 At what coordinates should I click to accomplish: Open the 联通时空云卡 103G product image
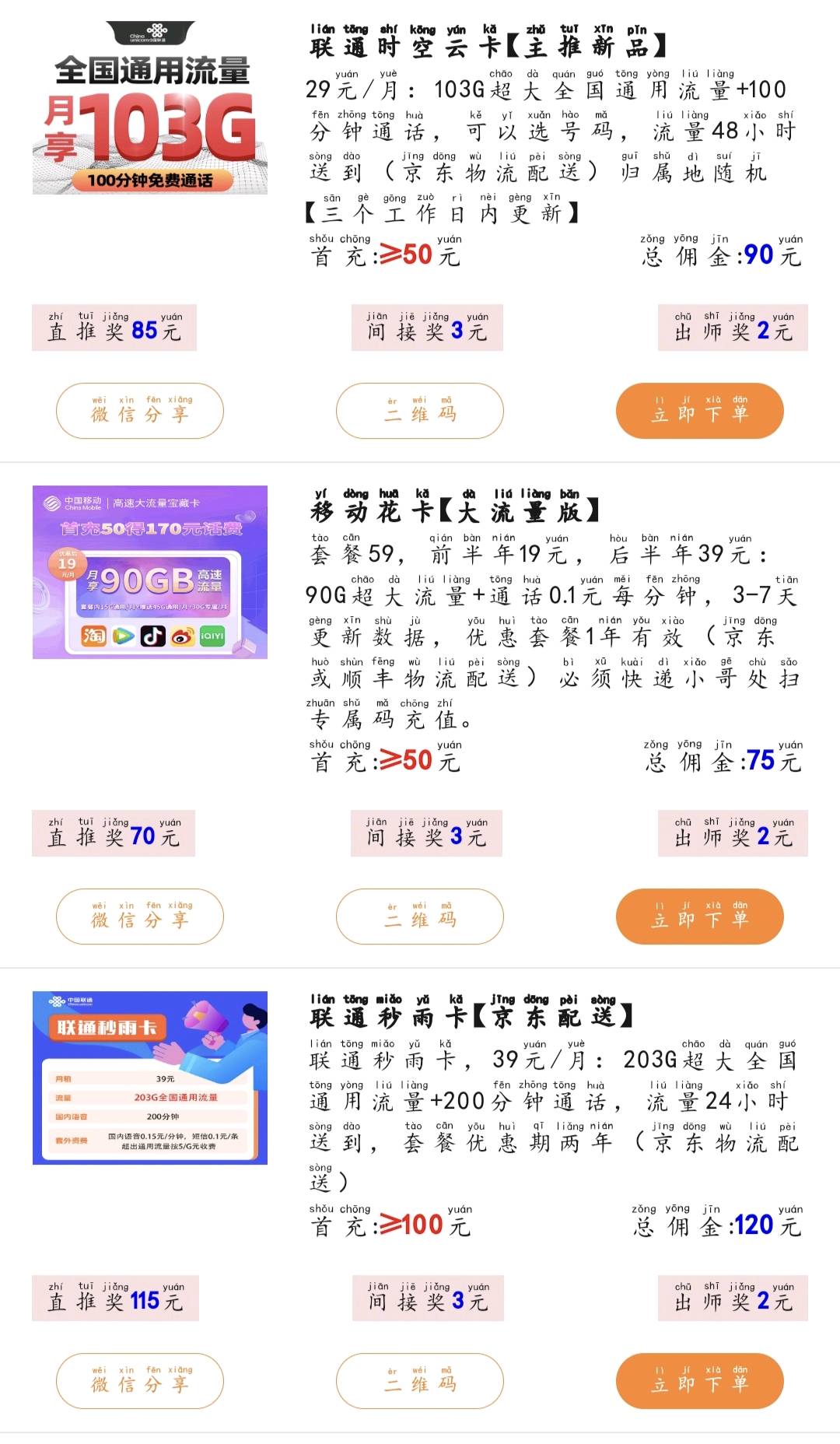click(150, 107)
